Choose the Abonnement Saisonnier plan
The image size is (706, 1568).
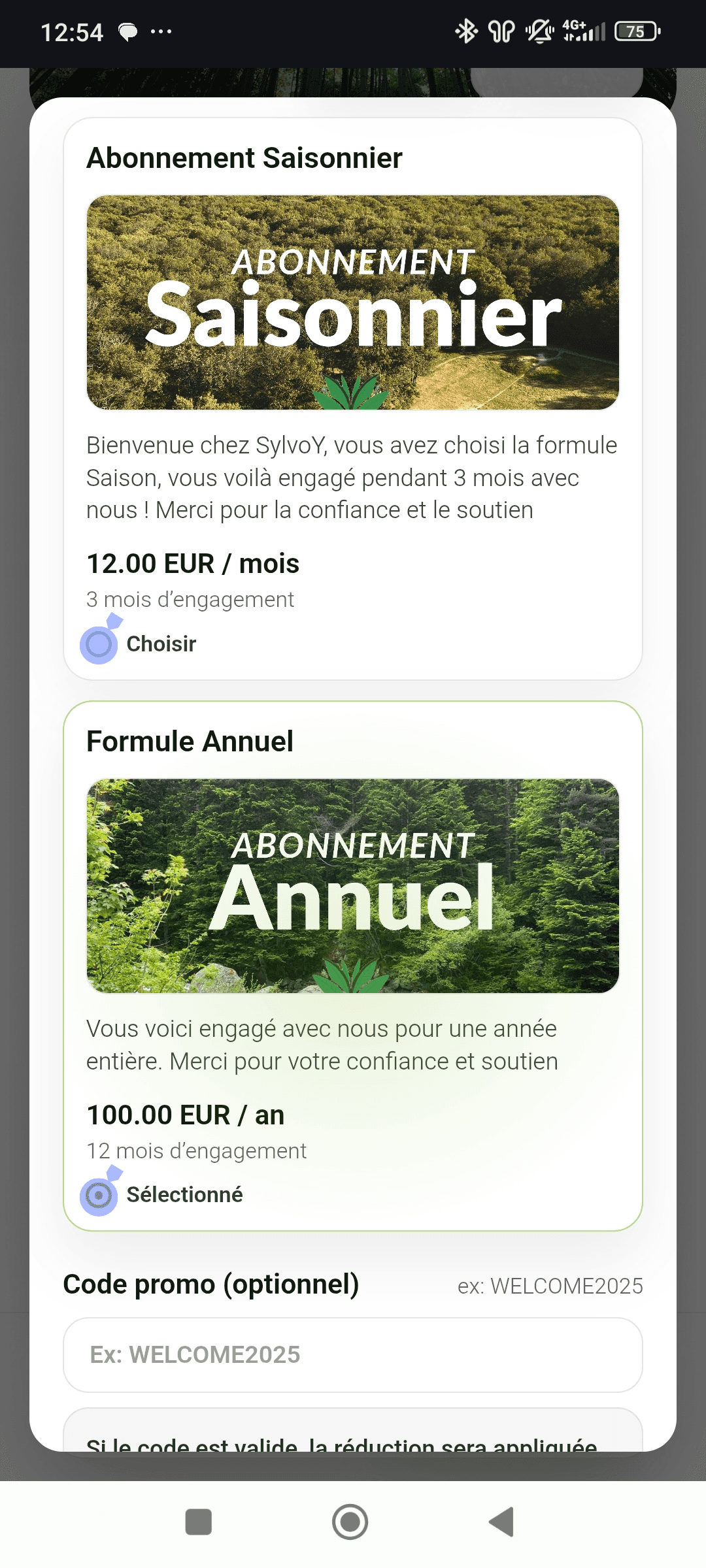[x=99, y=645]
